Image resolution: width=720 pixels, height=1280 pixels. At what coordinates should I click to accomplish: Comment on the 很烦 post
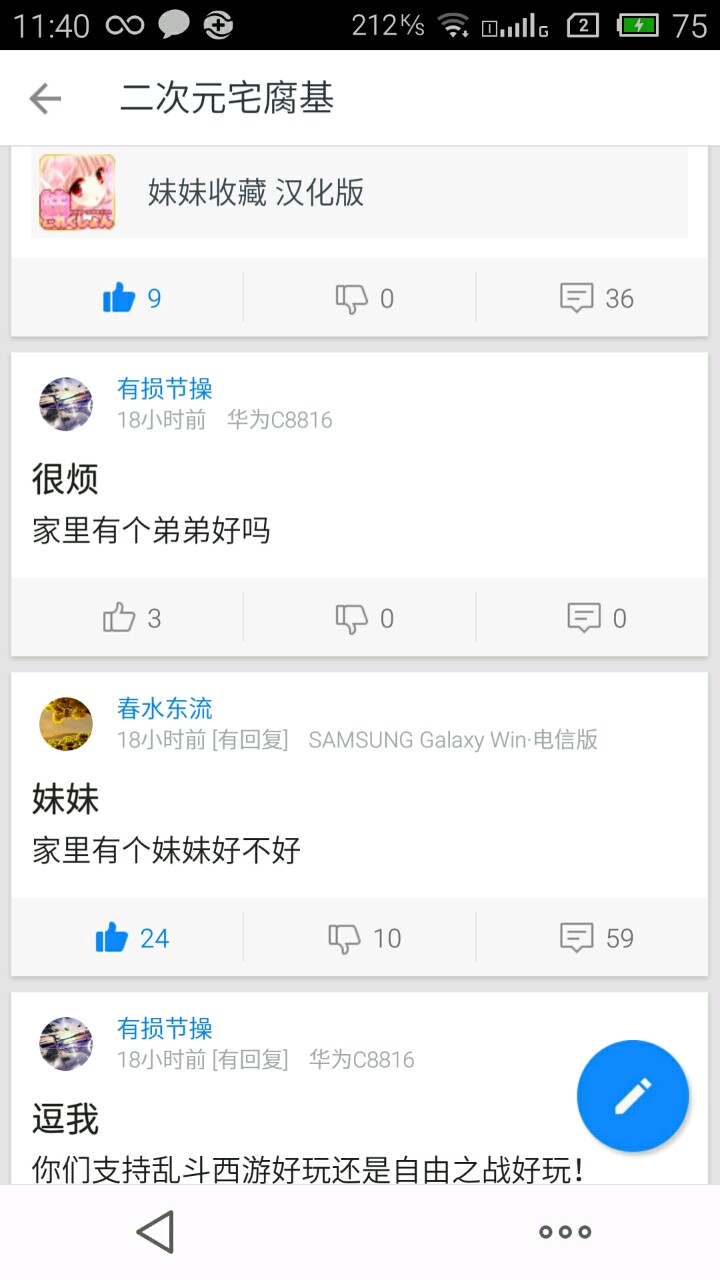click(597, 618)
